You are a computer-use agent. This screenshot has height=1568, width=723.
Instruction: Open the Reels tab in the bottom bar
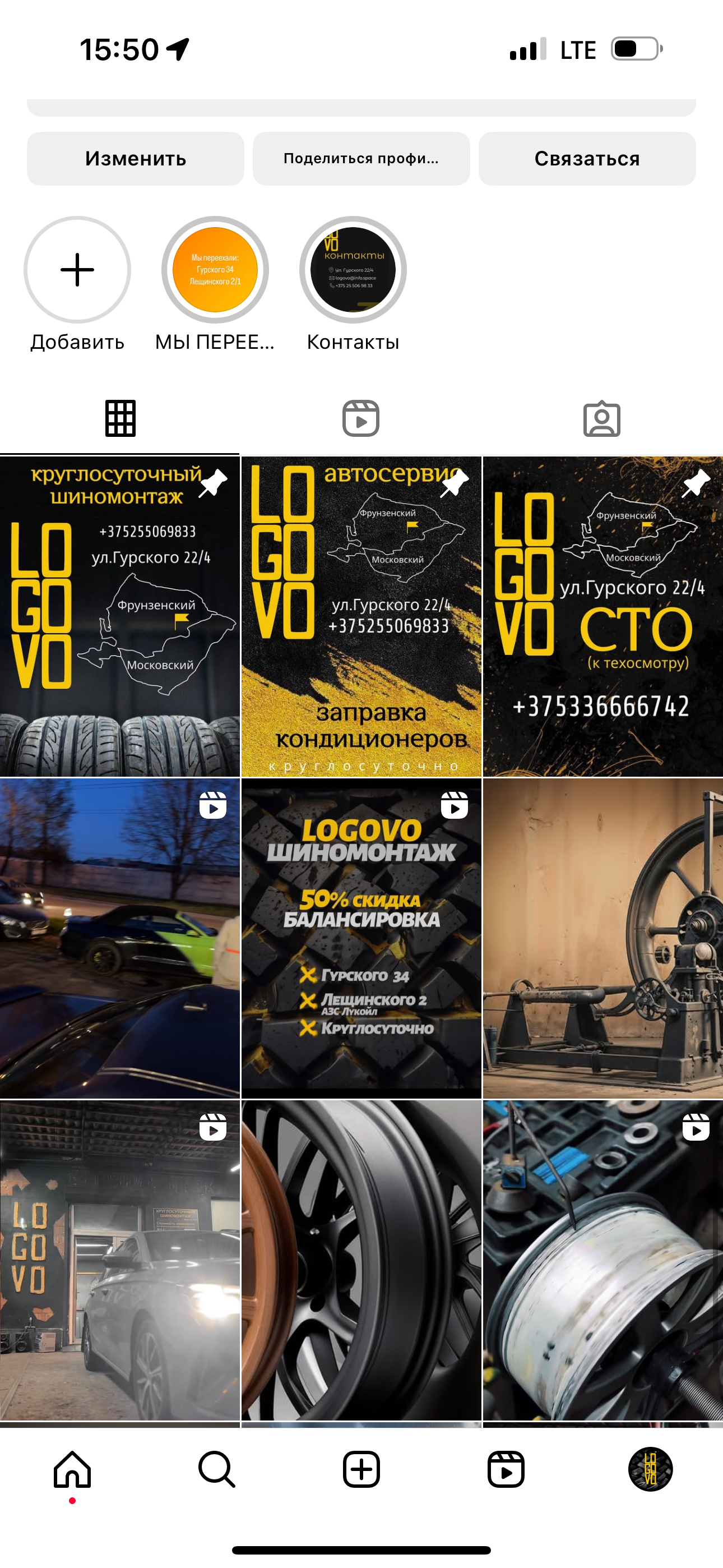(x=506, y=1469)
